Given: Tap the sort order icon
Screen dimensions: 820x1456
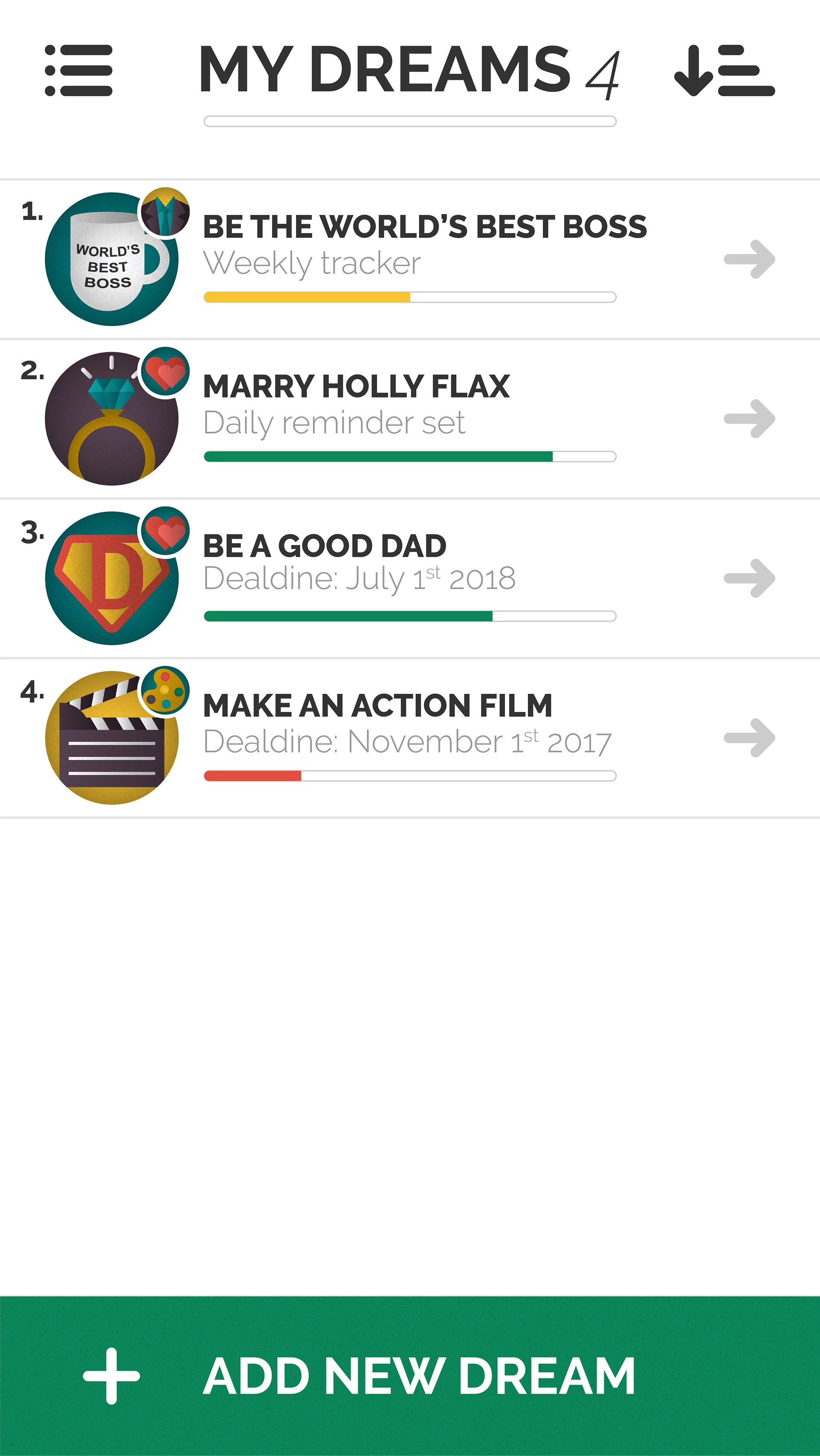Looking at the screenshot, I should [x=724, y=70].
